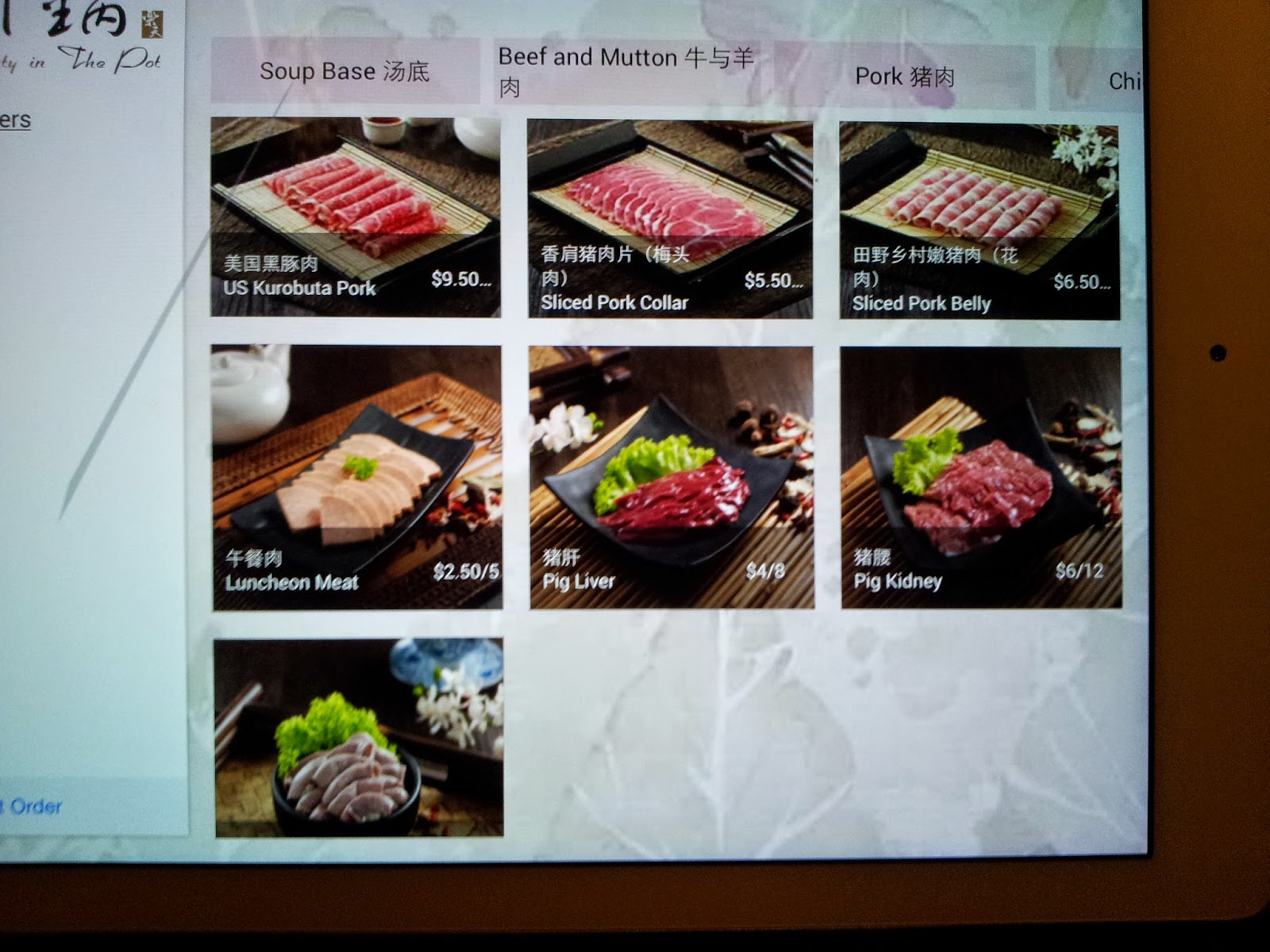Switch to the Beef and Mutton tab
Image resolution: width=1270 pixels, height=952 pixels.
(625, 71)
